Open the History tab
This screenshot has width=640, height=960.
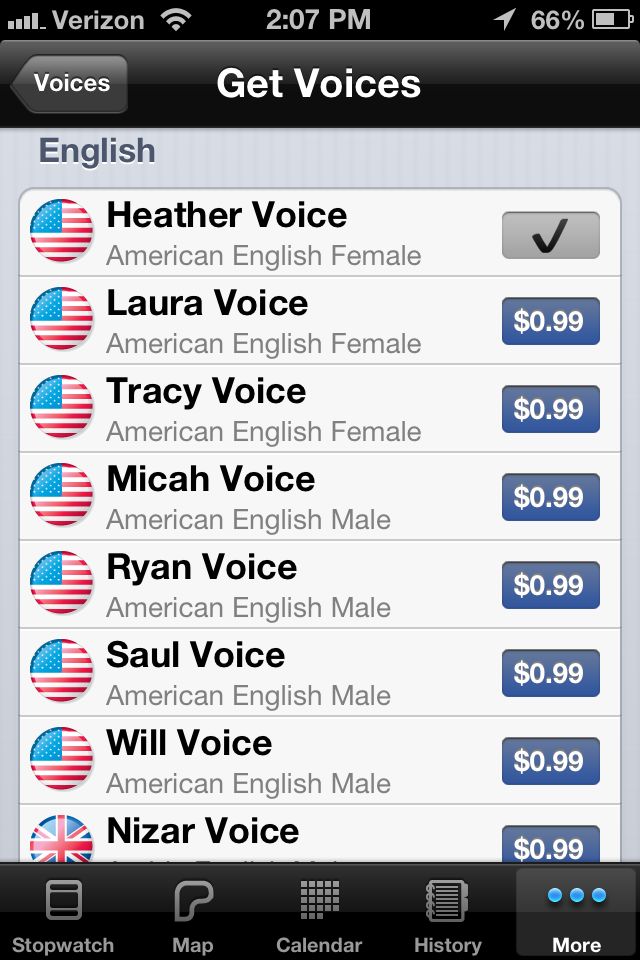447,914
